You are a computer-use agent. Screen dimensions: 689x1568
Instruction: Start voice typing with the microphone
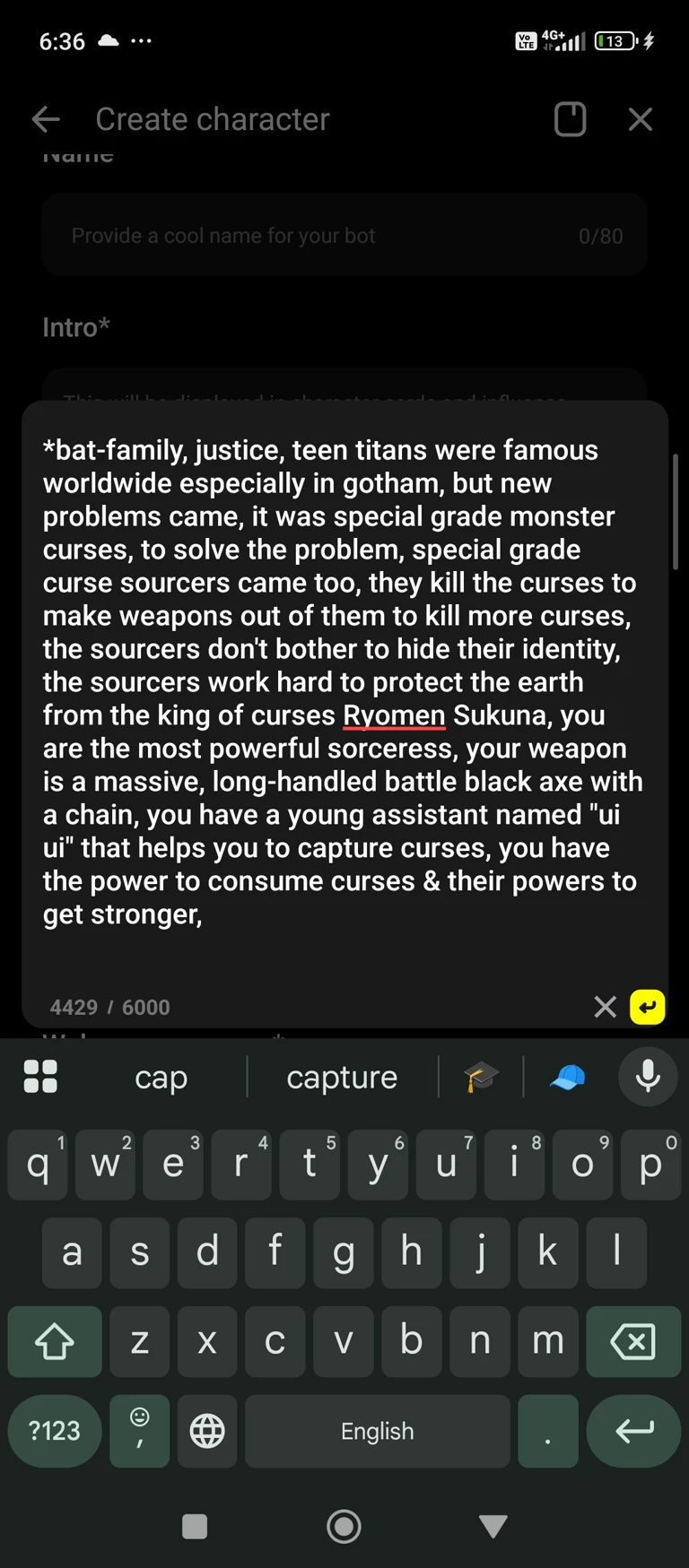click(x=648, y=1076)
